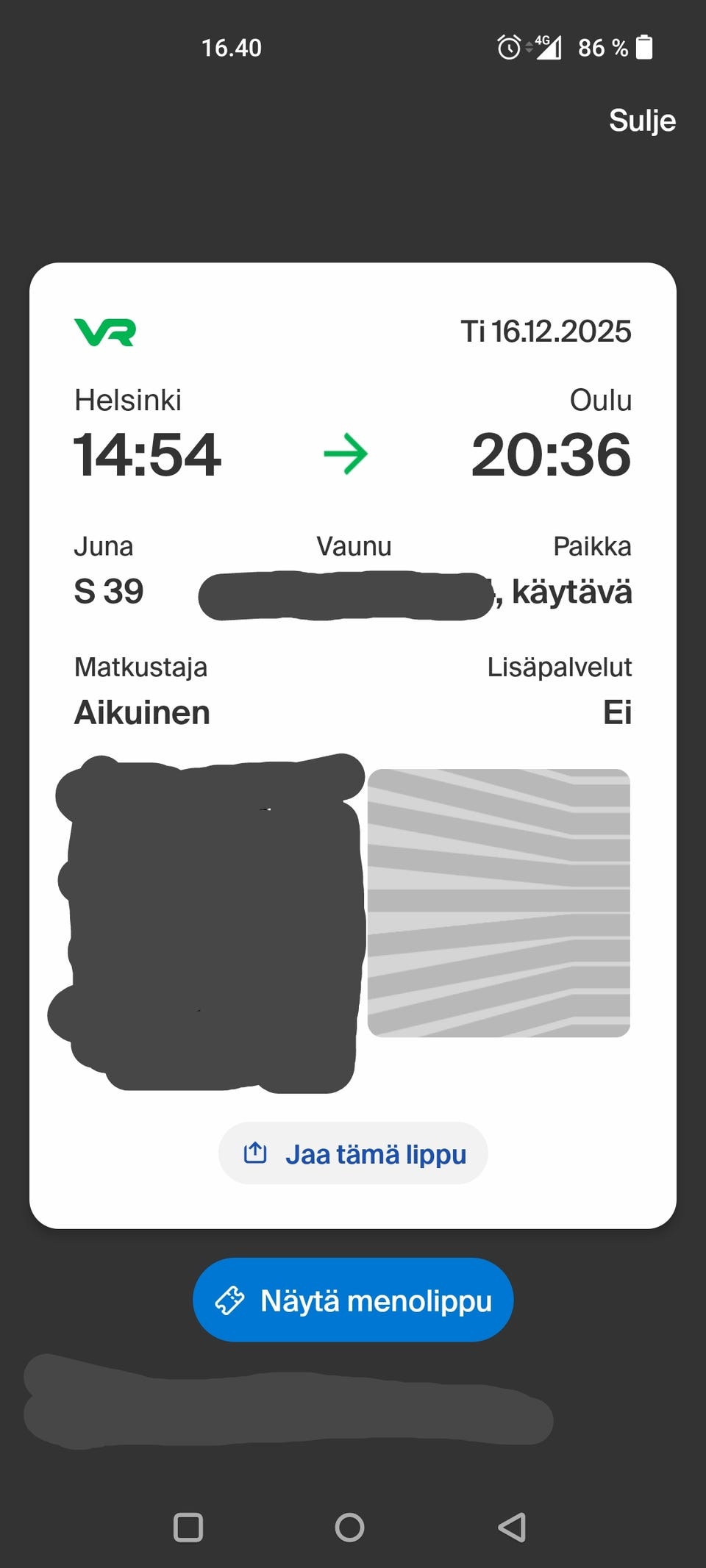Image resolution: width=706 pixels, height=1568 pixels.
Task: Tap the green arrow between departure and arrival times
Action: [x=346, y=453]
